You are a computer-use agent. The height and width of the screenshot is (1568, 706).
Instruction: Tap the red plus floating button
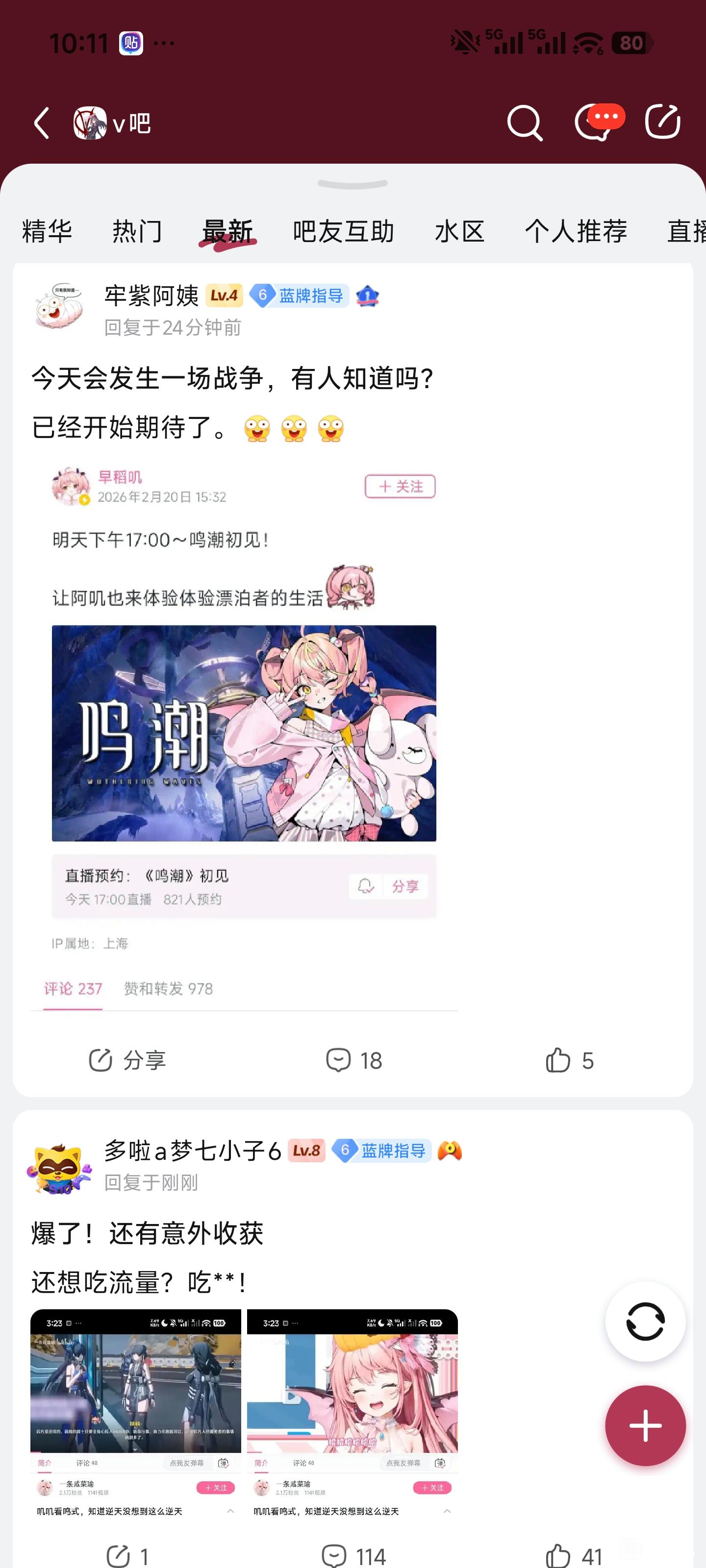tap(645, 1425)
